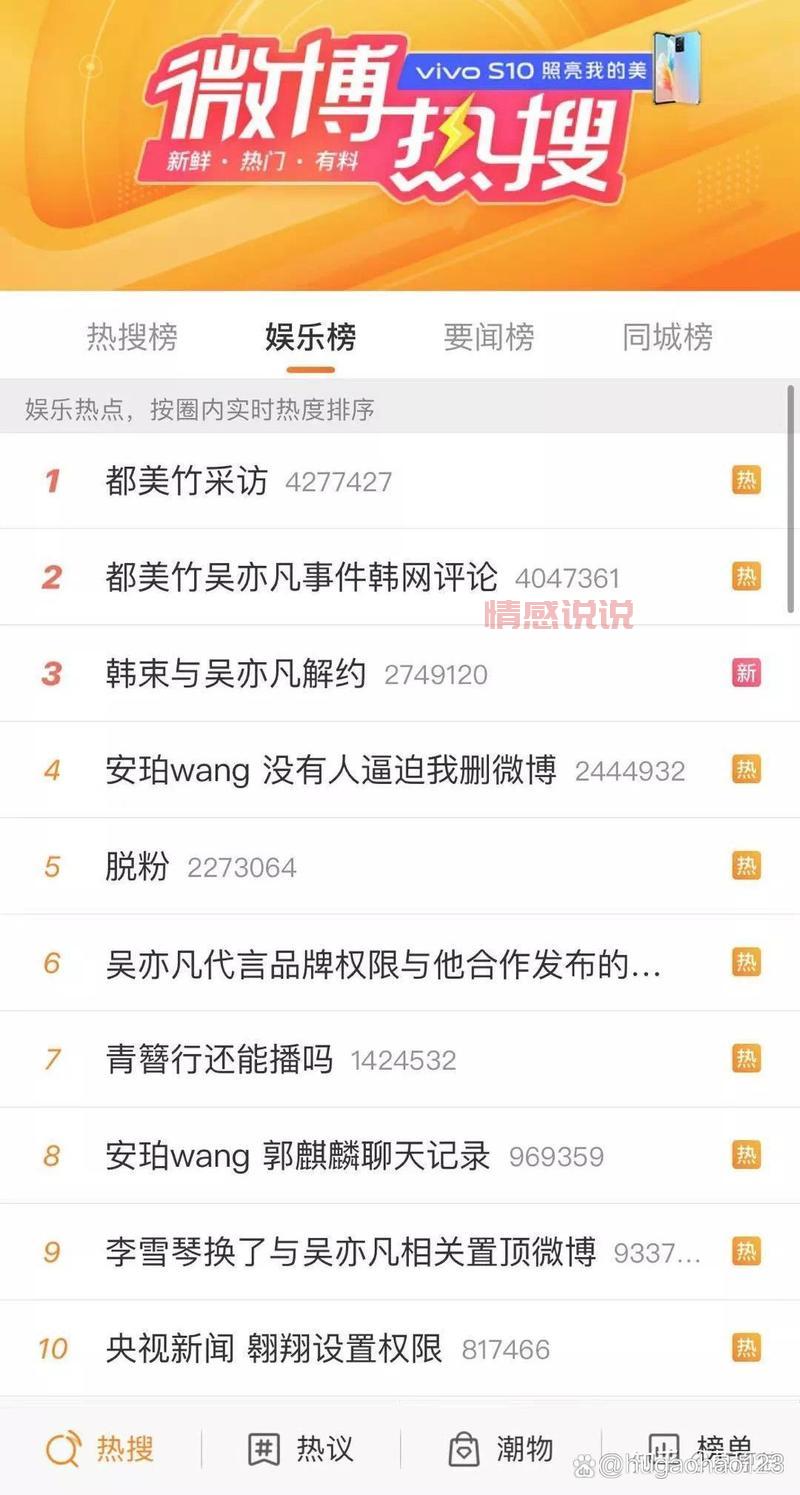Image resolution: width=800 pixels, height=1495 pixels.
Task: Open topic 央视新闻 翱翔设置权限
Action: pyautogui.click(x=273, y=1349)
